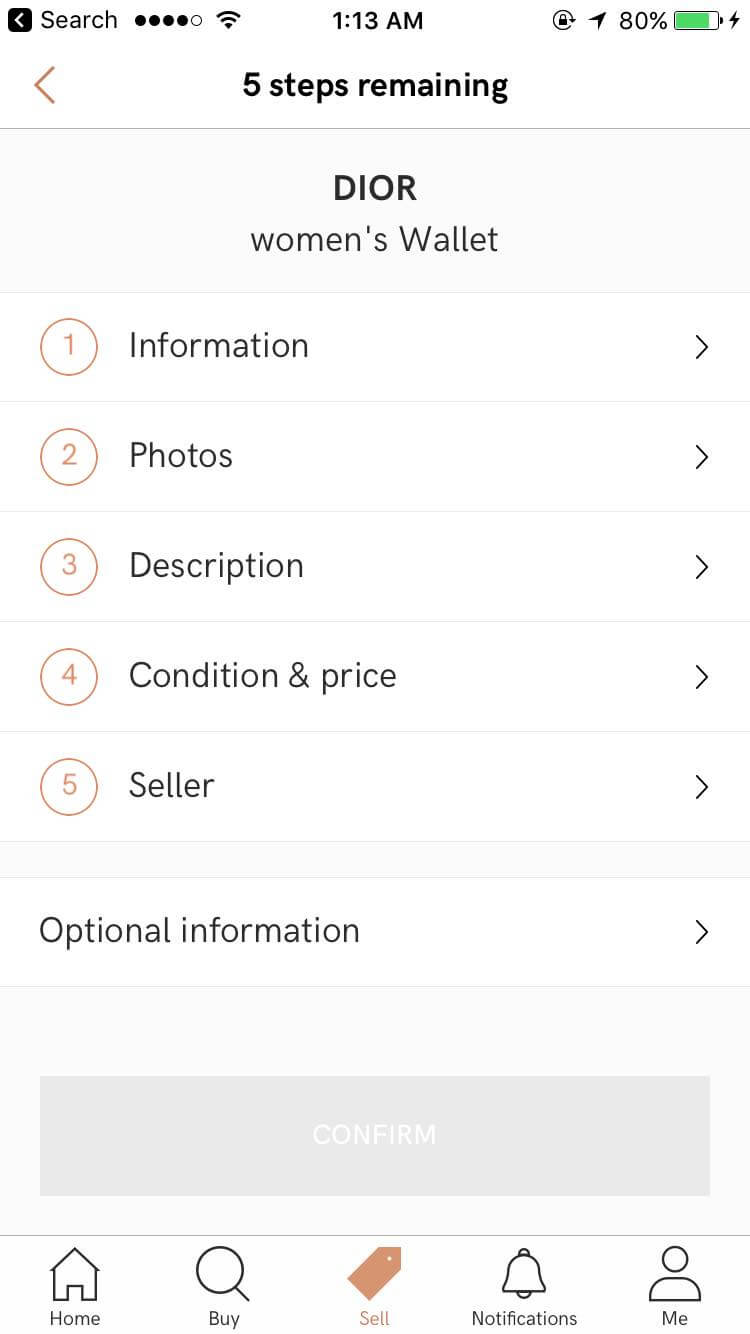The width and height of the screenshot is (750, 1334).
Task: Open step 1 Information
Action: point(375,347)
